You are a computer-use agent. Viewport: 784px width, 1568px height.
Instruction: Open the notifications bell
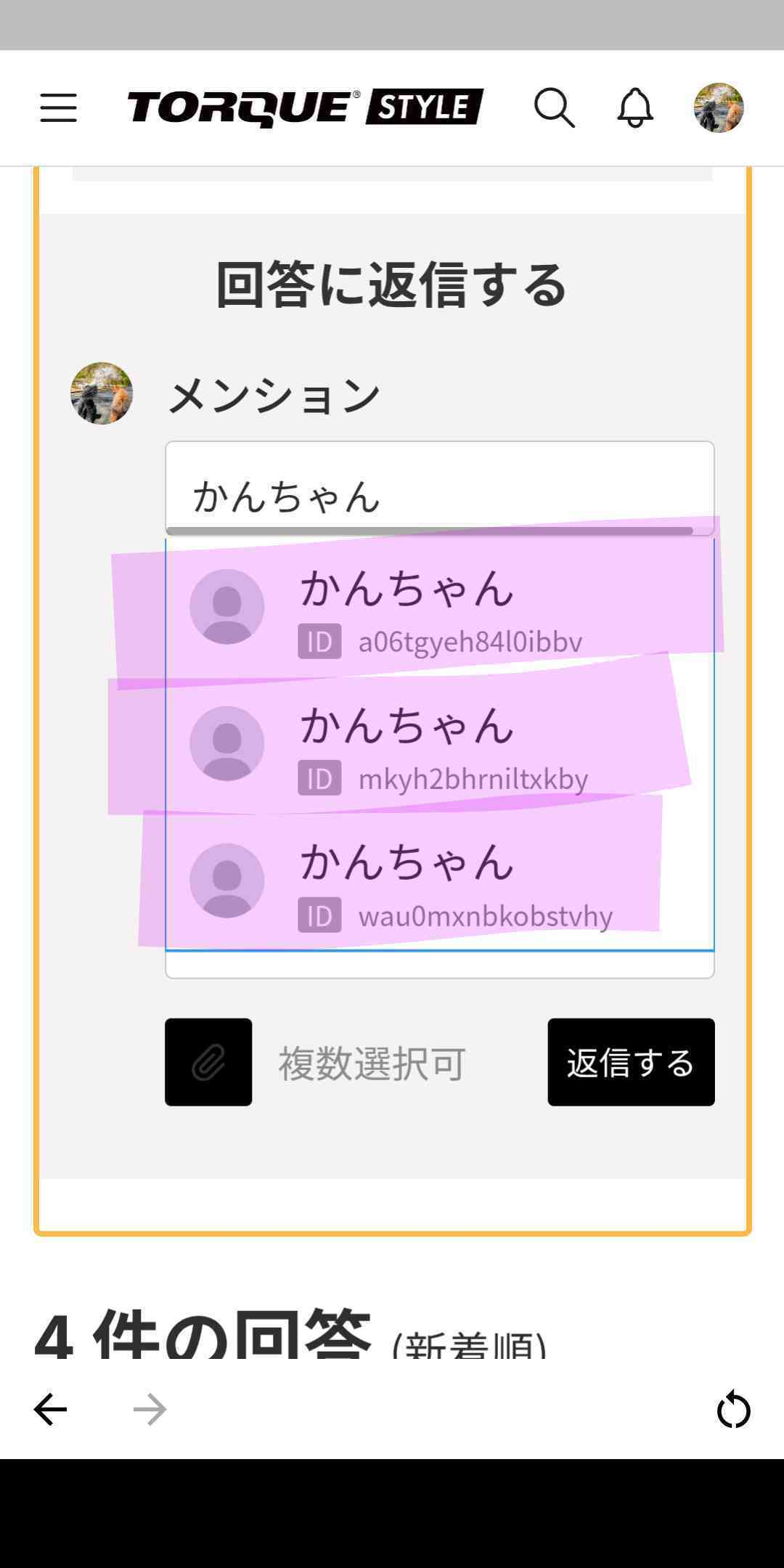point(635,107)
